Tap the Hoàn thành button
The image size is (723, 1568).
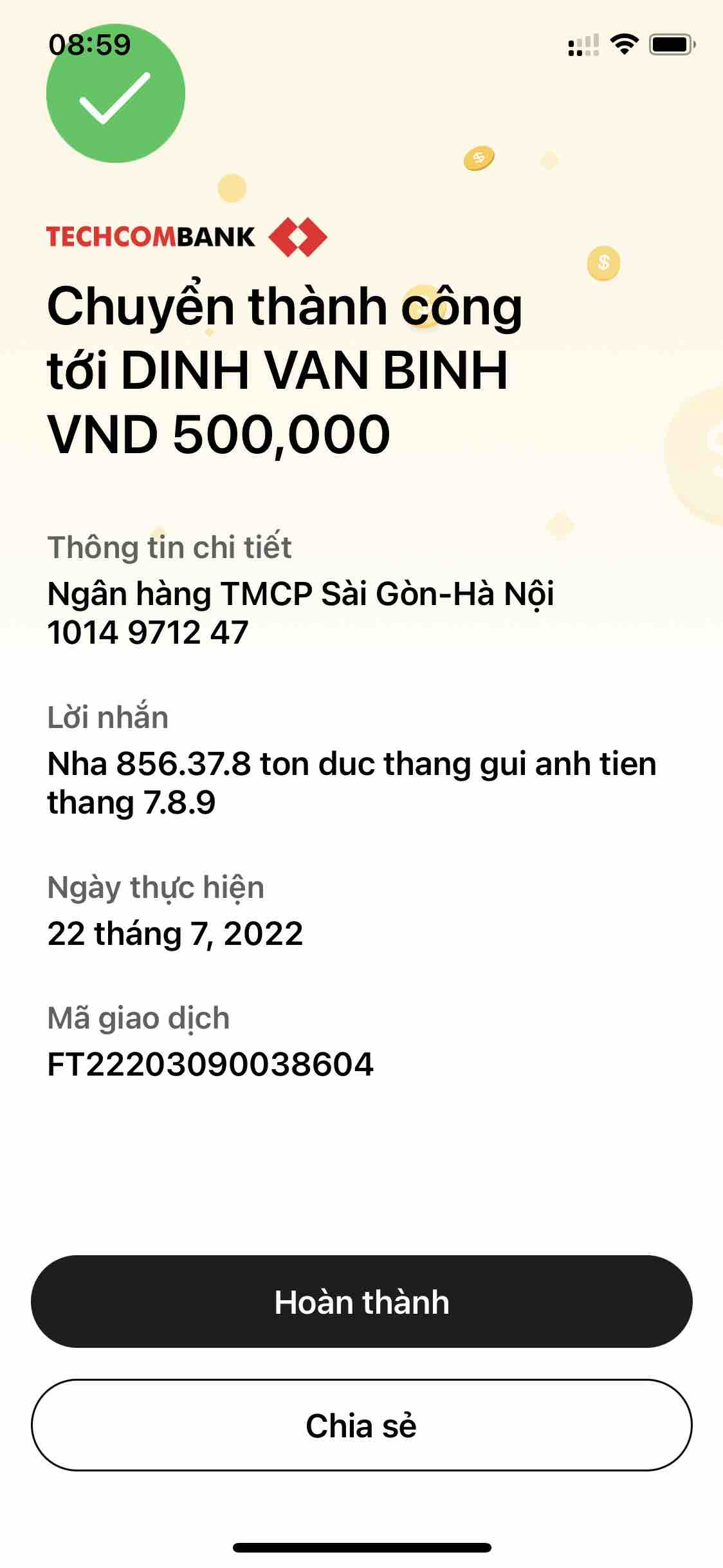361,1302
